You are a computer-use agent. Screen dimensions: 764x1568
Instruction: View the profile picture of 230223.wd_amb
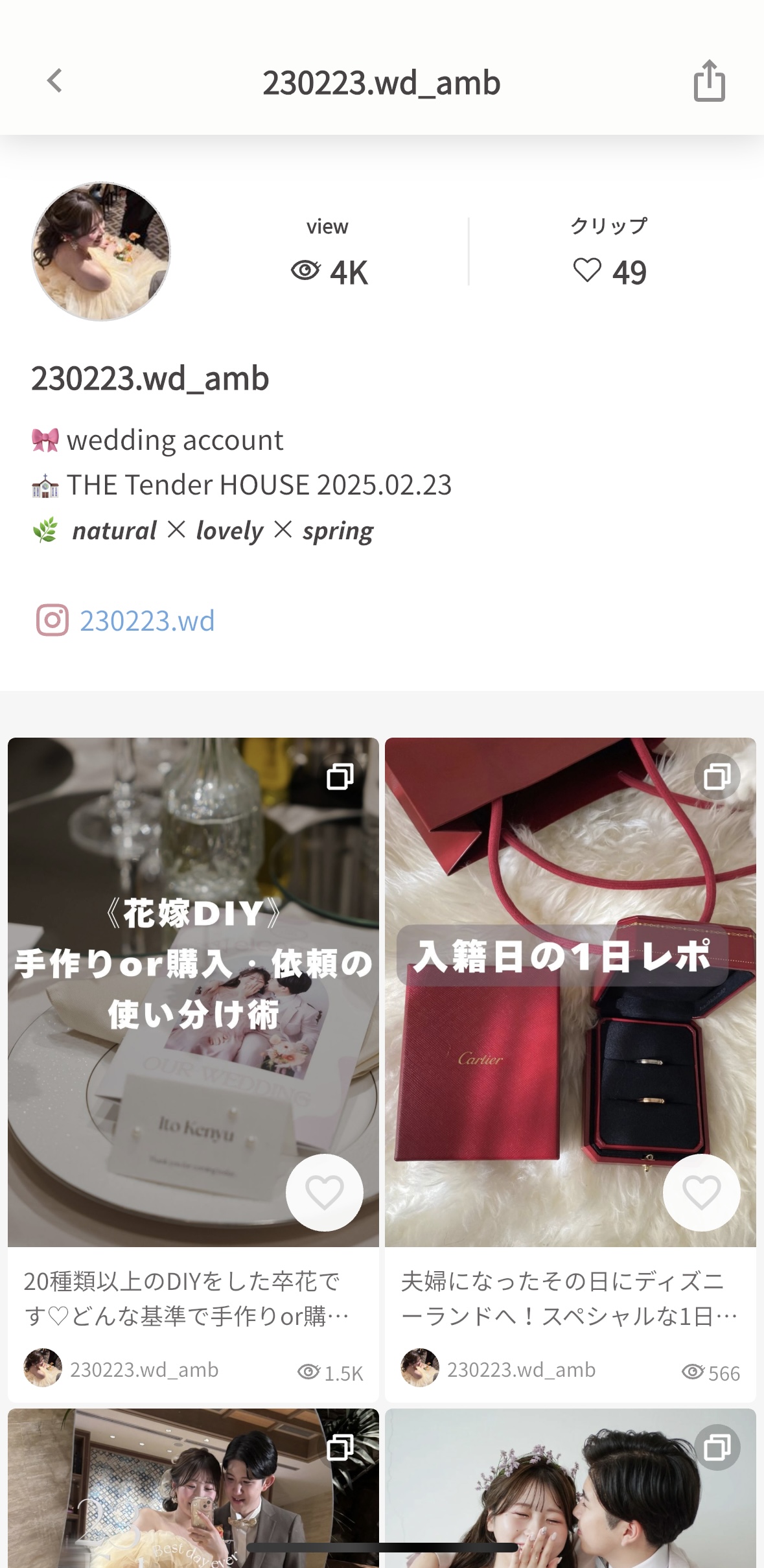[x=101, y=252]
